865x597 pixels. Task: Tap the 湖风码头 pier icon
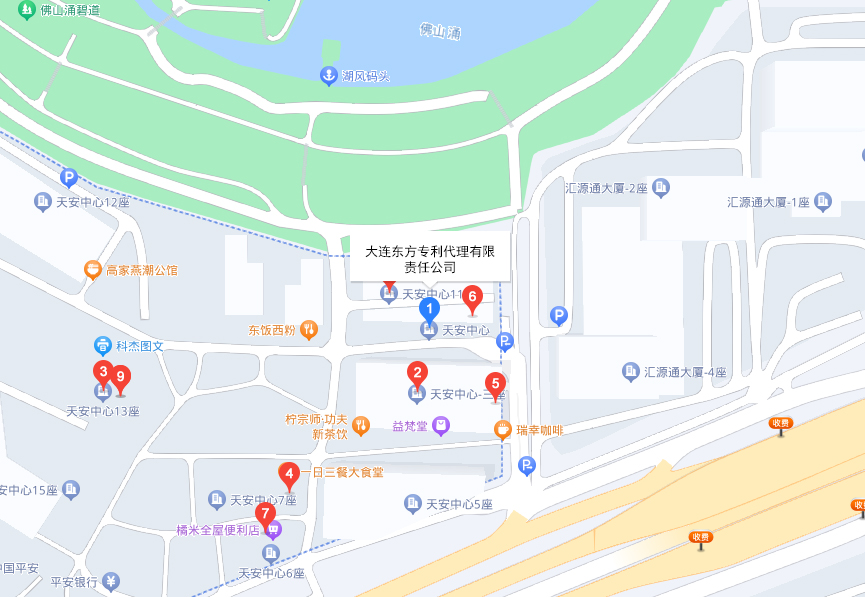[x=328, y=75]
